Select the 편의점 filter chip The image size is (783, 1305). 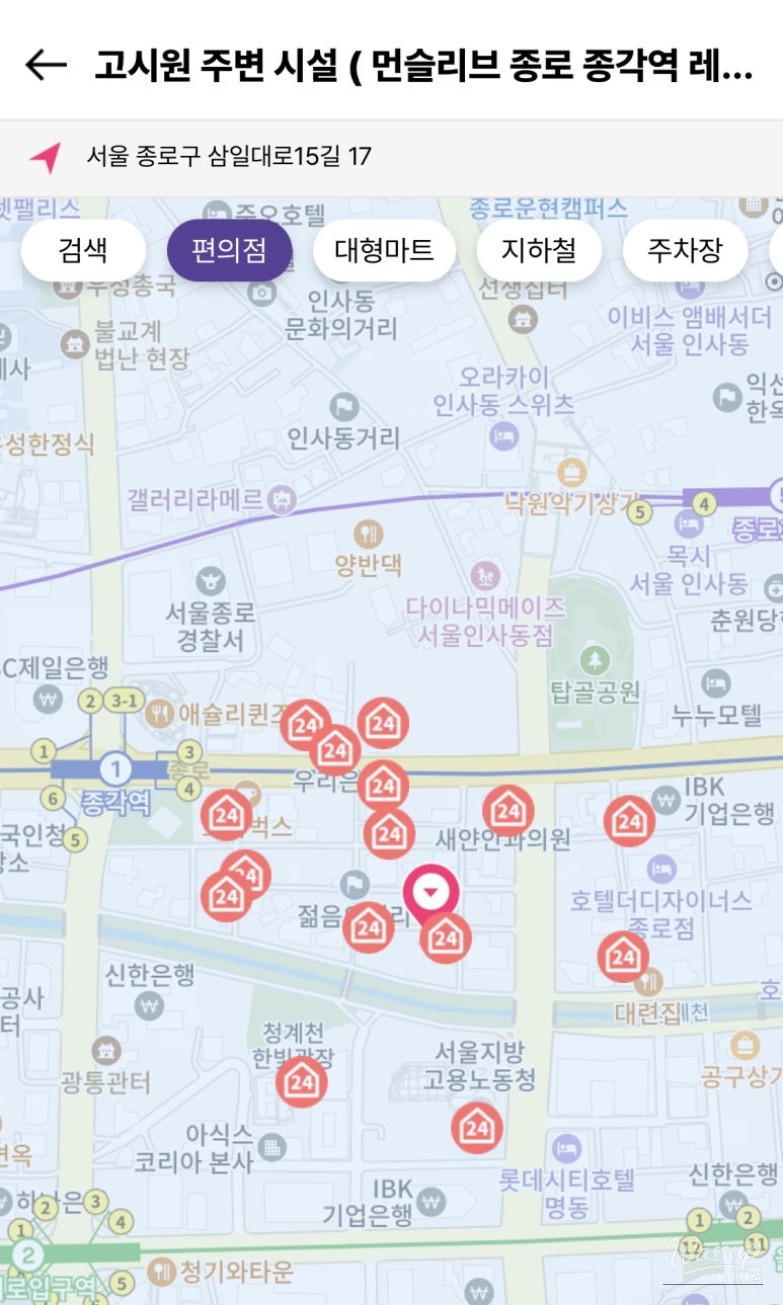click(x=229, y=250)
